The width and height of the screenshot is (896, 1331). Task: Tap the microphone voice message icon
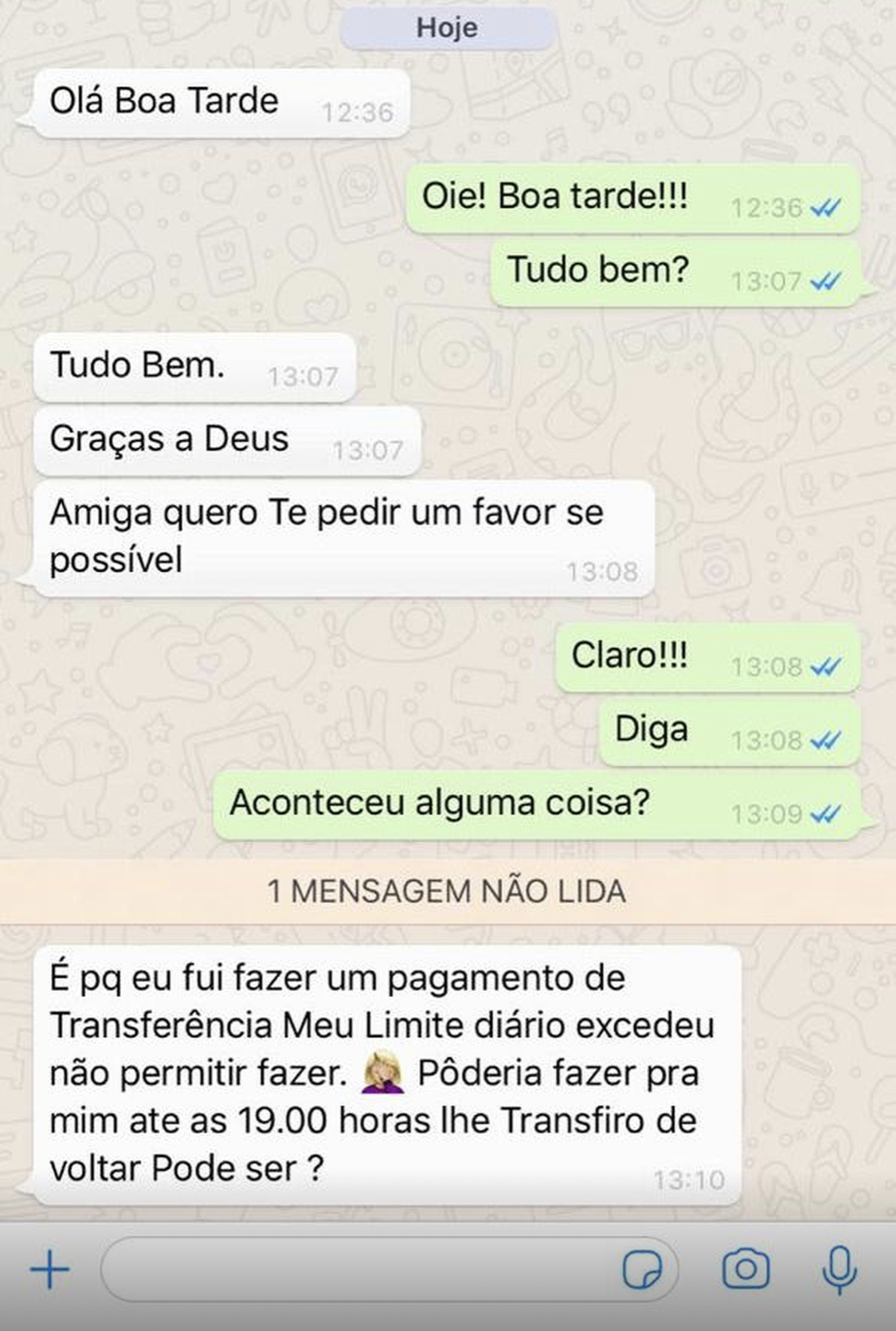[839, 1269]
